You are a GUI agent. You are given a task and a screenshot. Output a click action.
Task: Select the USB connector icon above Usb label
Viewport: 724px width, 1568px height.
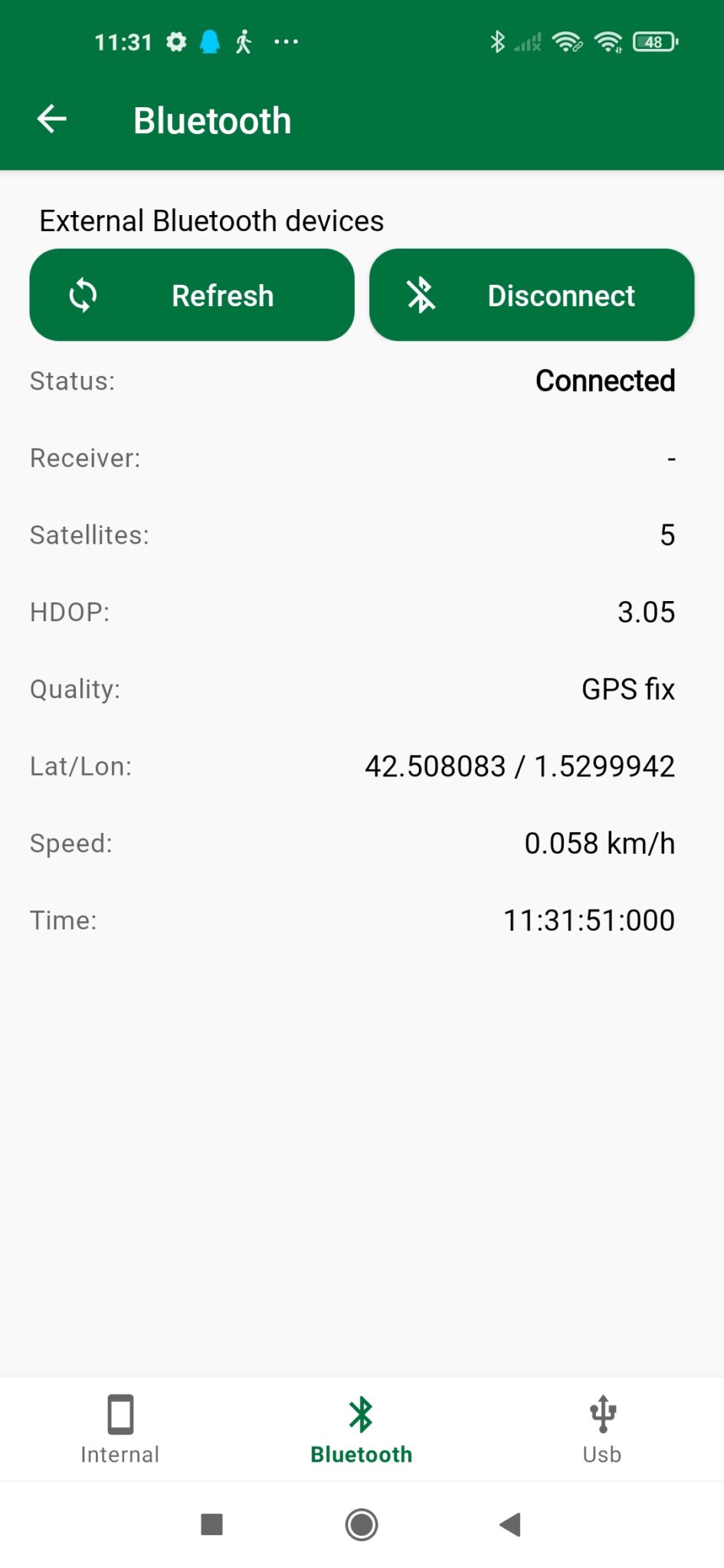pyautogui.click(x=603, y=1413)
